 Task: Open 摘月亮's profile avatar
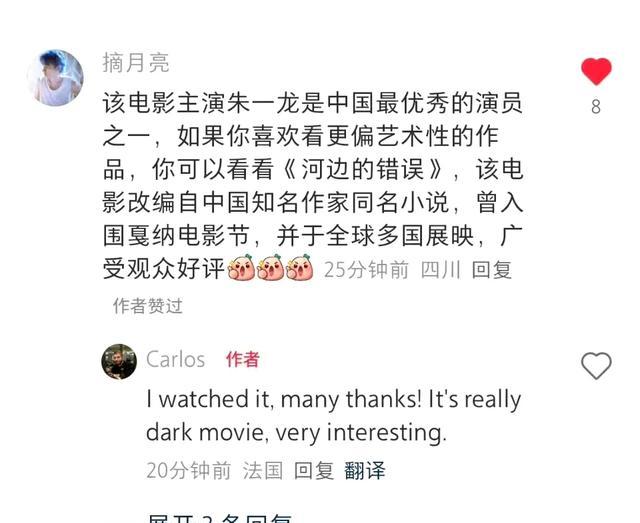click(x=55, y=78)
